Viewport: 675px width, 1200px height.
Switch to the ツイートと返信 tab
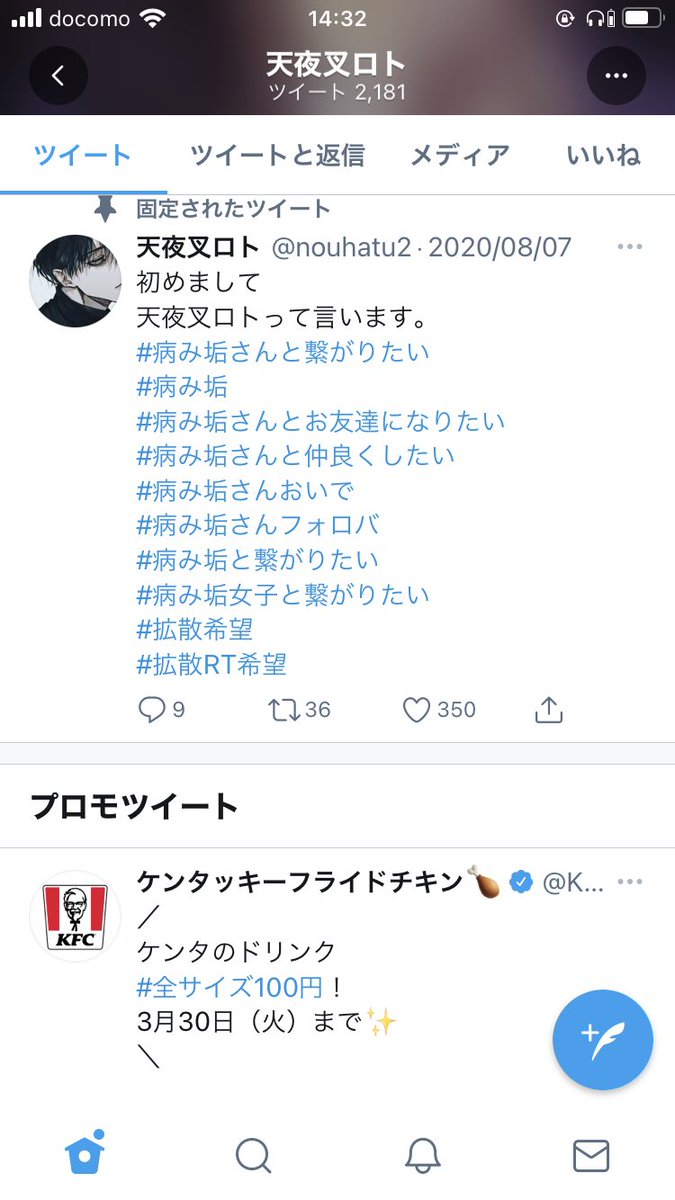tap(277, 155)
